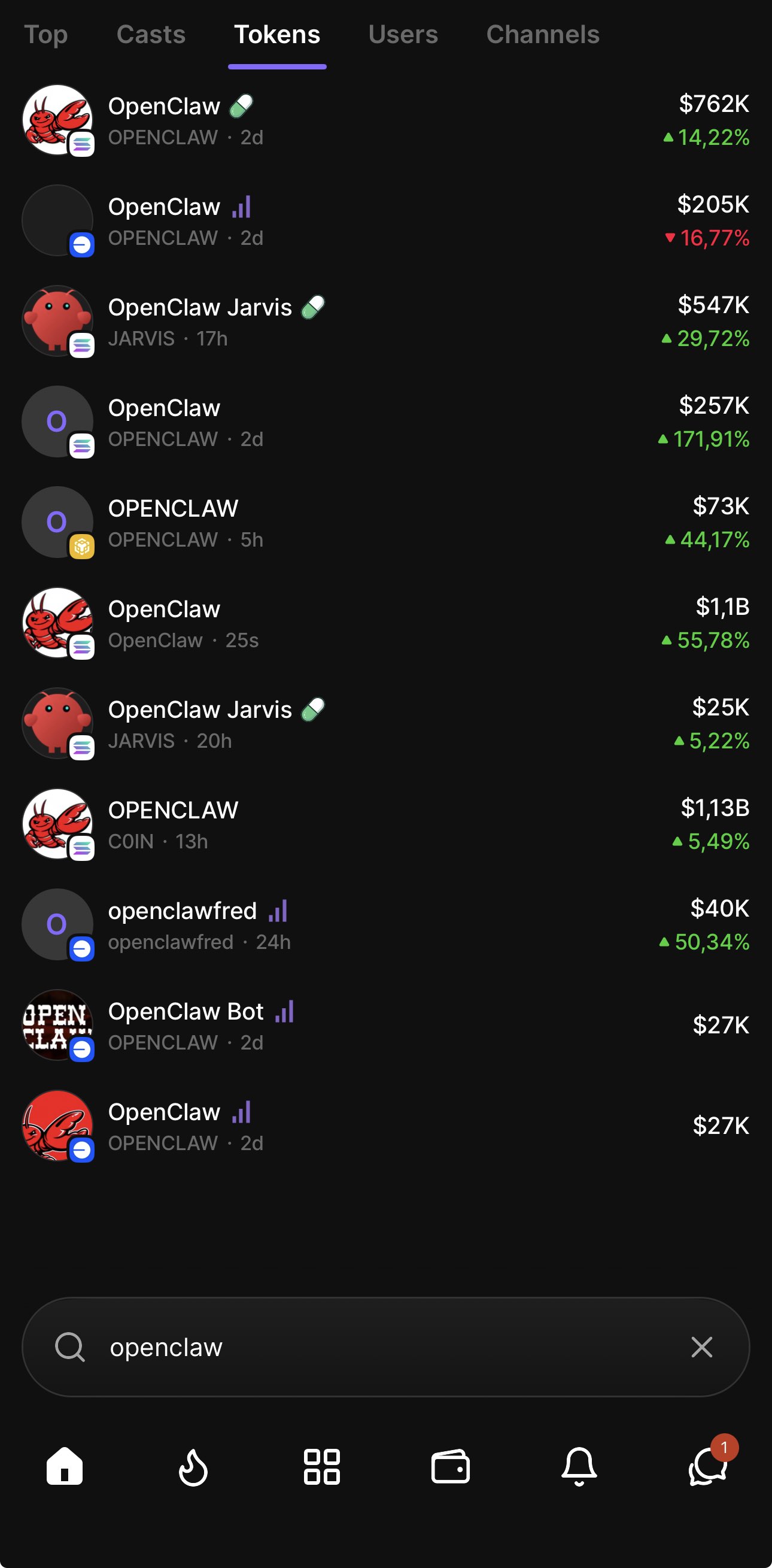Switch to the Top tab
This screenshot has width=772, height=1568.
[45, 35]
